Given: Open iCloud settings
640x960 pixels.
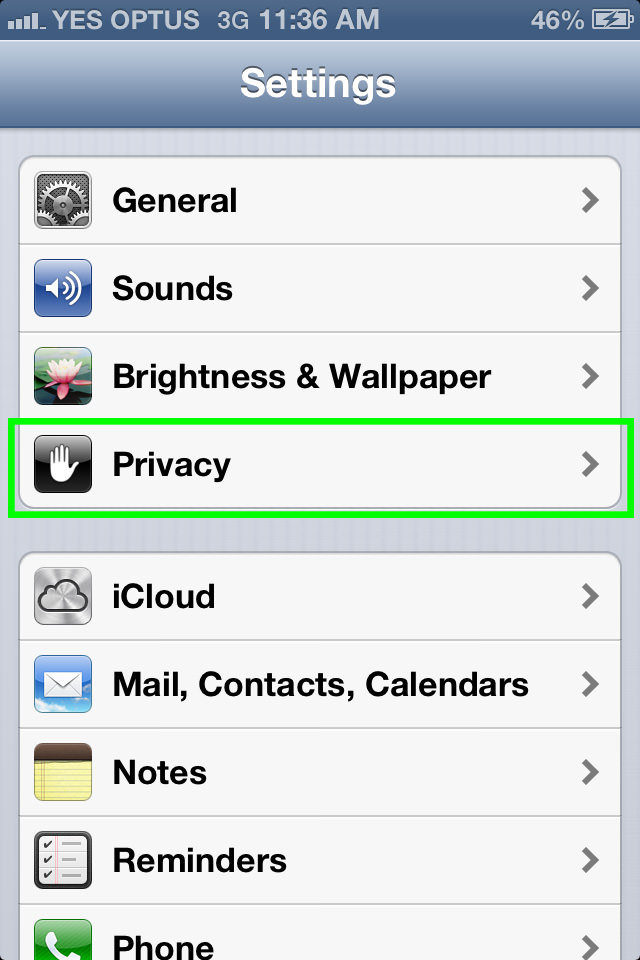Looking at the screenshot, I should coord(320,597).
